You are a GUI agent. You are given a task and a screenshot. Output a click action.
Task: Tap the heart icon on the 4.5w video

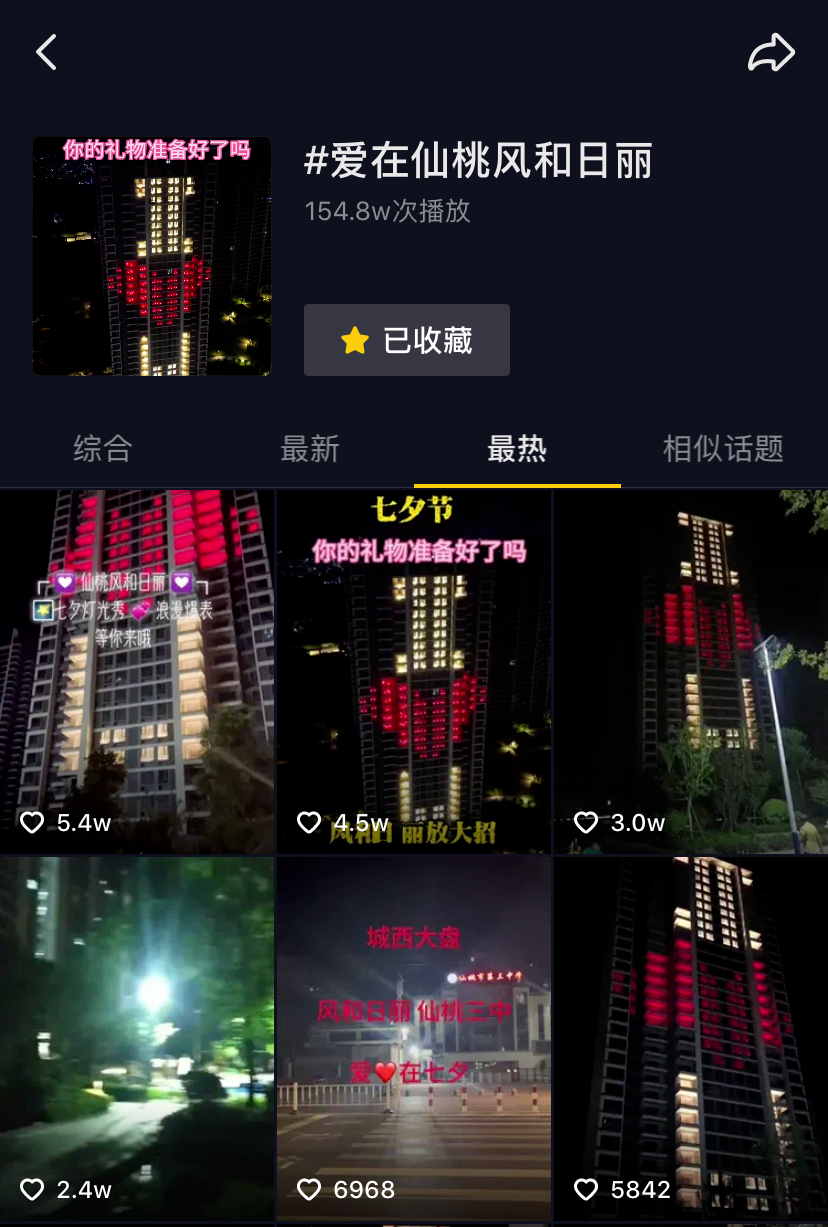click(309, 822)
